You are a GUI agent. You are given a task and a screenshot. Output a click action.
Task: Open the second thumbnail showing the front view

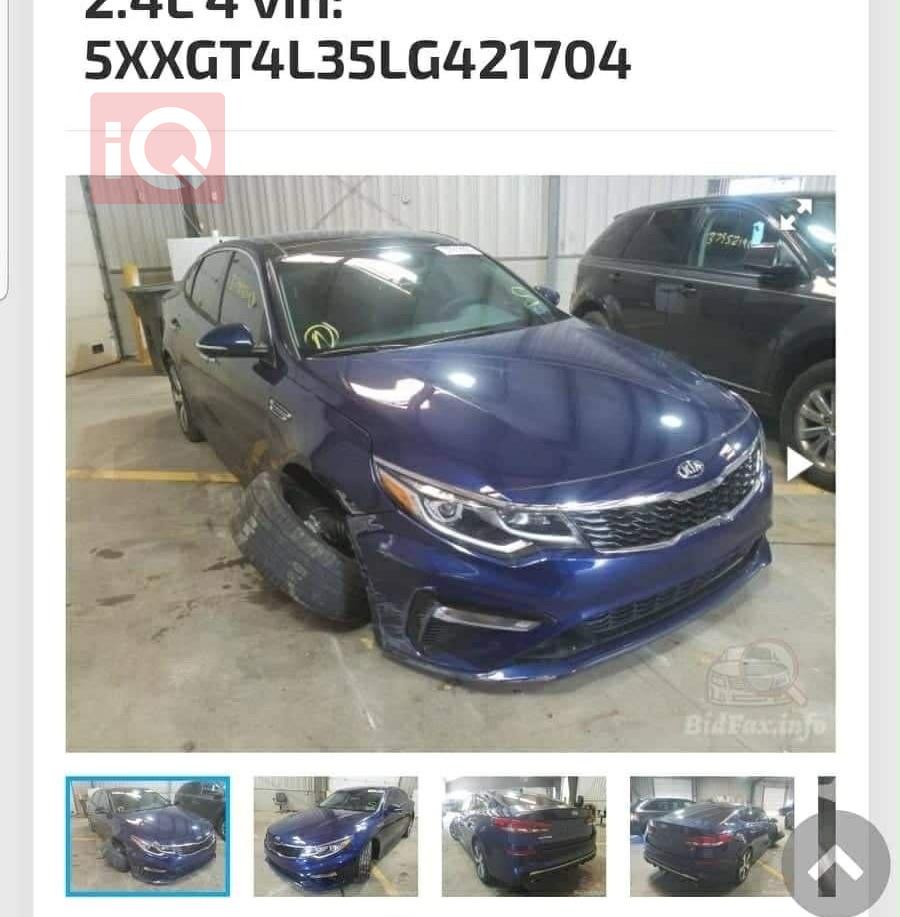[x=336, y=836]
